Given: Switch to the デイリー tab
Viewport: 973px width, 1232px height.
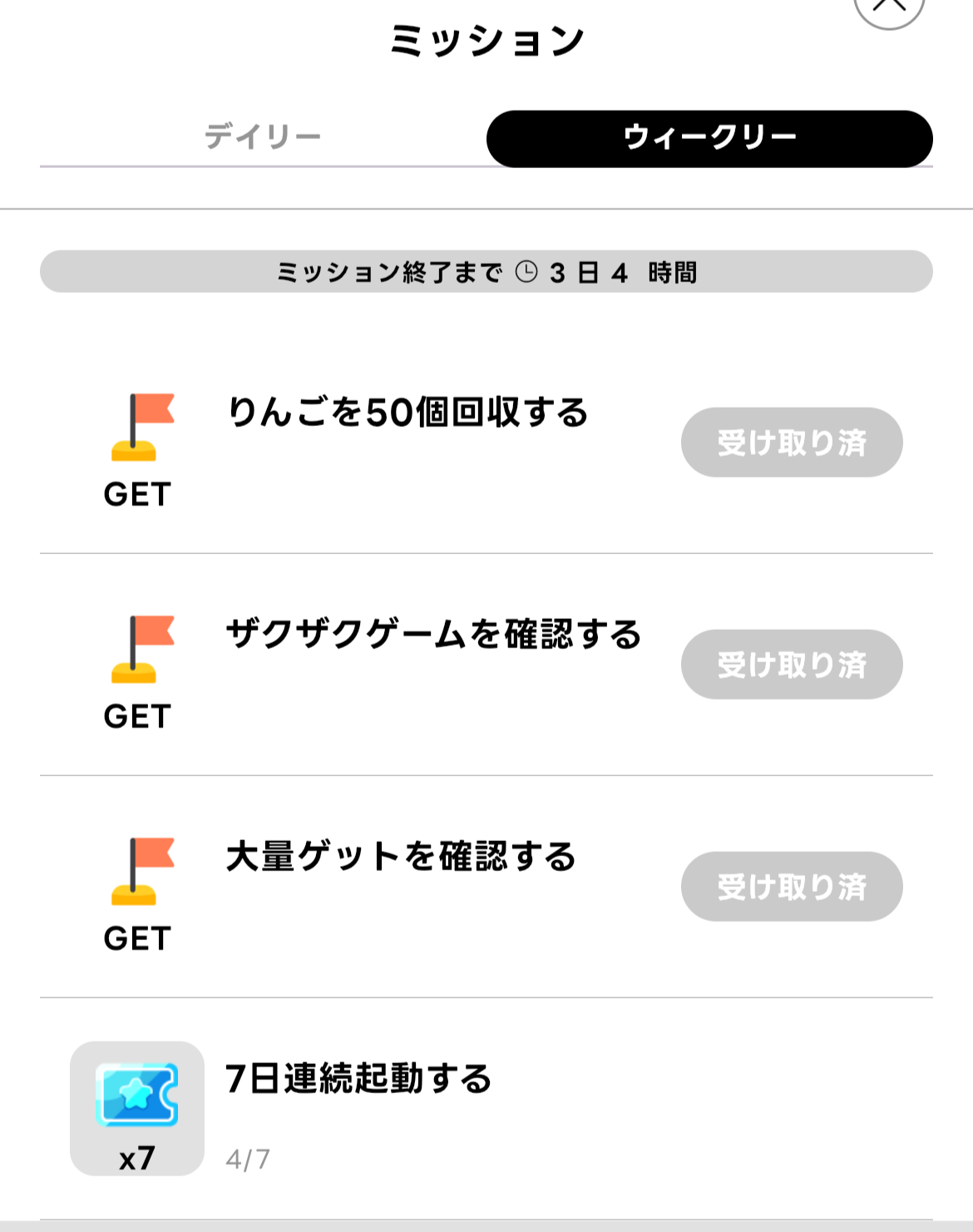Looking at the screenshot, I should [263, 137].
